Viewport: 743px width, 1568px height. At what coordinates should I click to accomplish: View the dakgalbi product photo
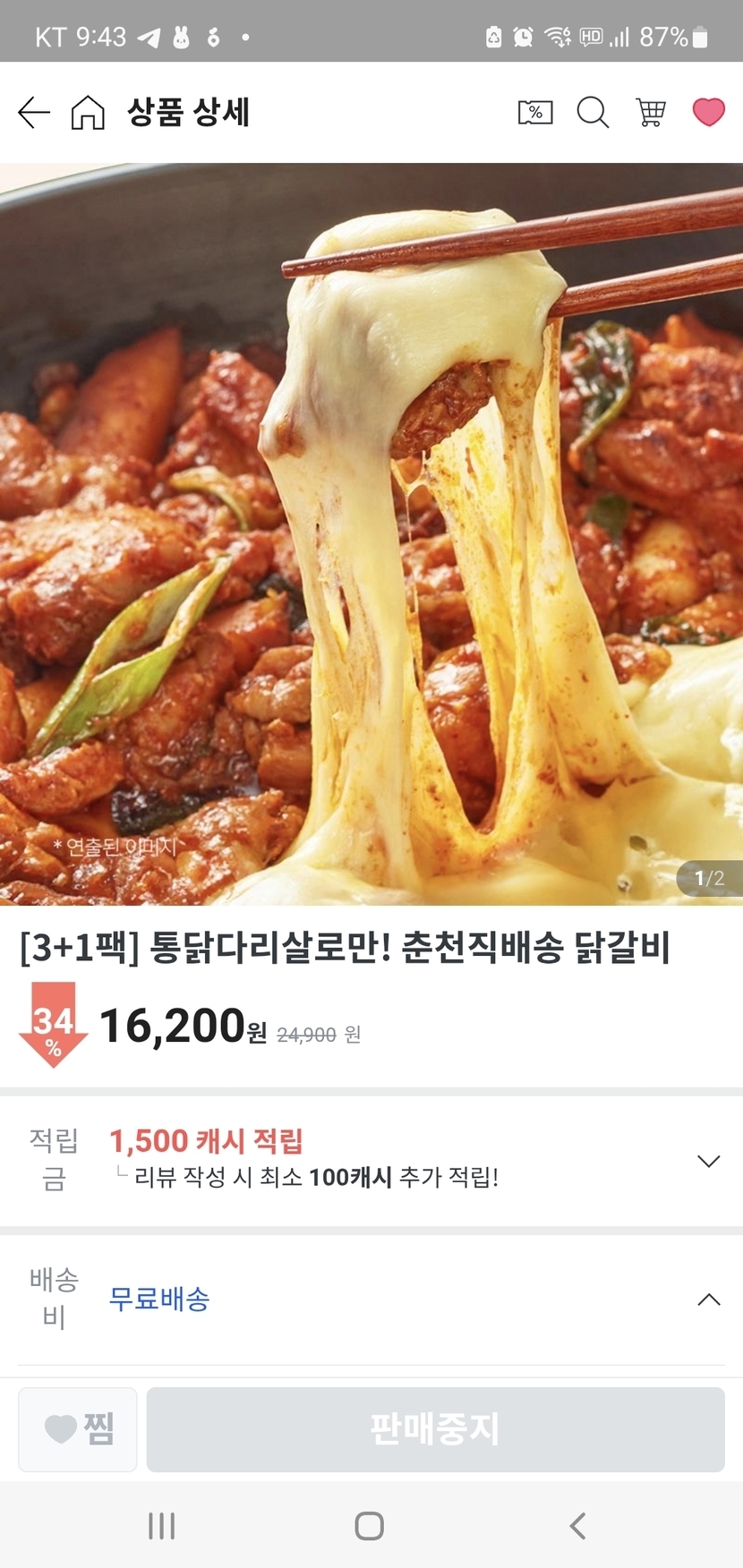pos(371,533)
